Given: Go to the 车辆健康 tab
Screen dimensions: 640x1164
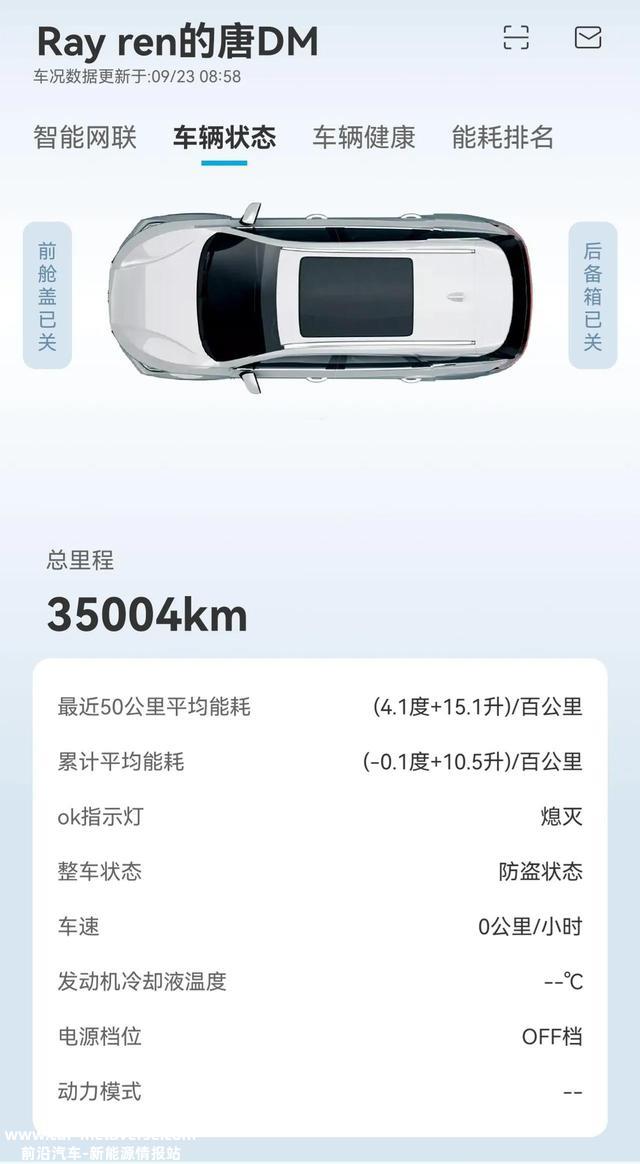Looking at the screenshot, I should coord(364,137).
